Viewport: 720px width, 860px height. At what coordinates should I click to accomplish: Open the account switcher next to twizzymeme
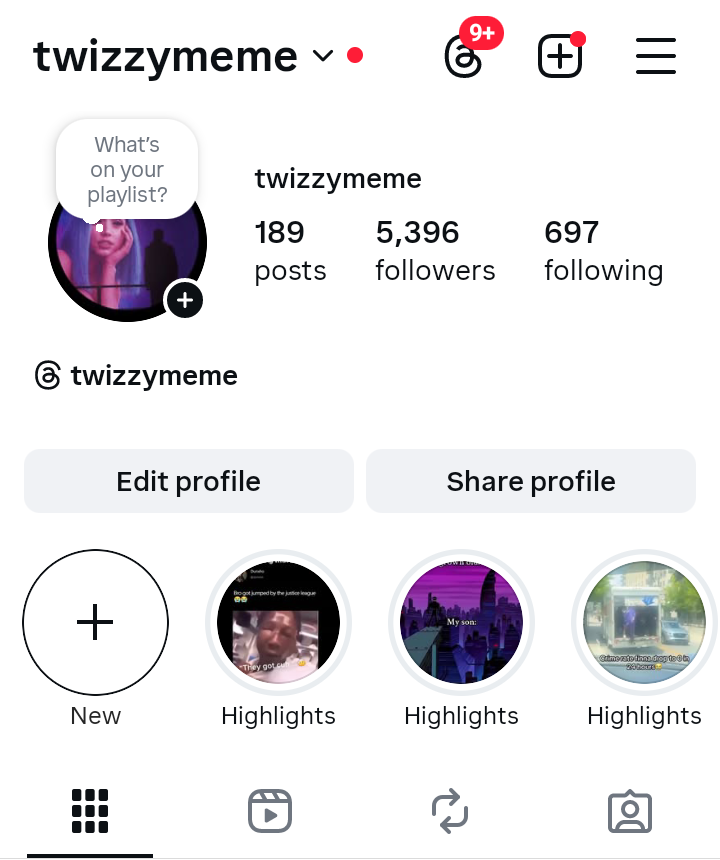[x=322, y=57]
